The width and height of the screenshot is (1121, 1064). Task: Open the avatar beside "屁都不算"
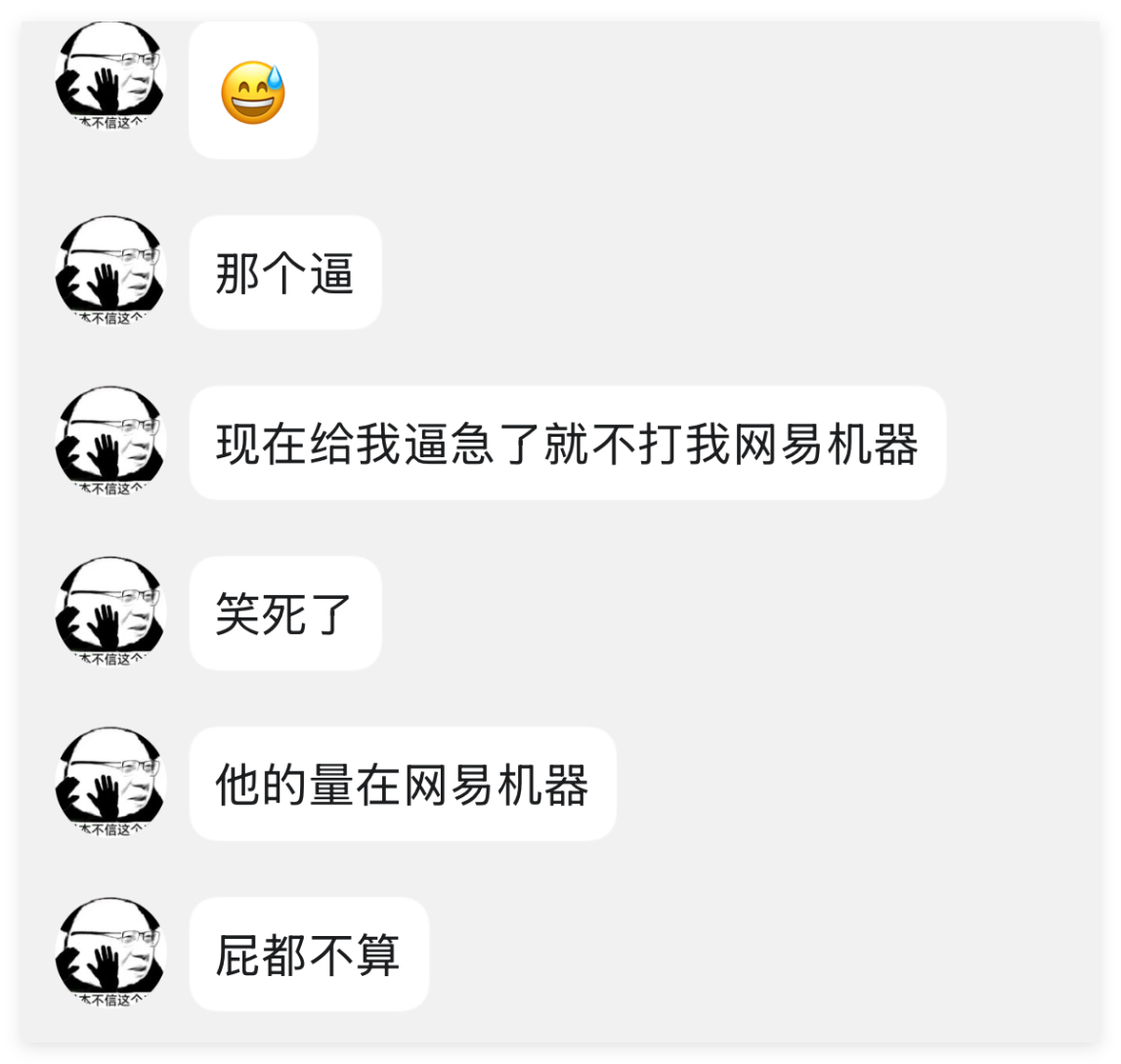point(109,953)
